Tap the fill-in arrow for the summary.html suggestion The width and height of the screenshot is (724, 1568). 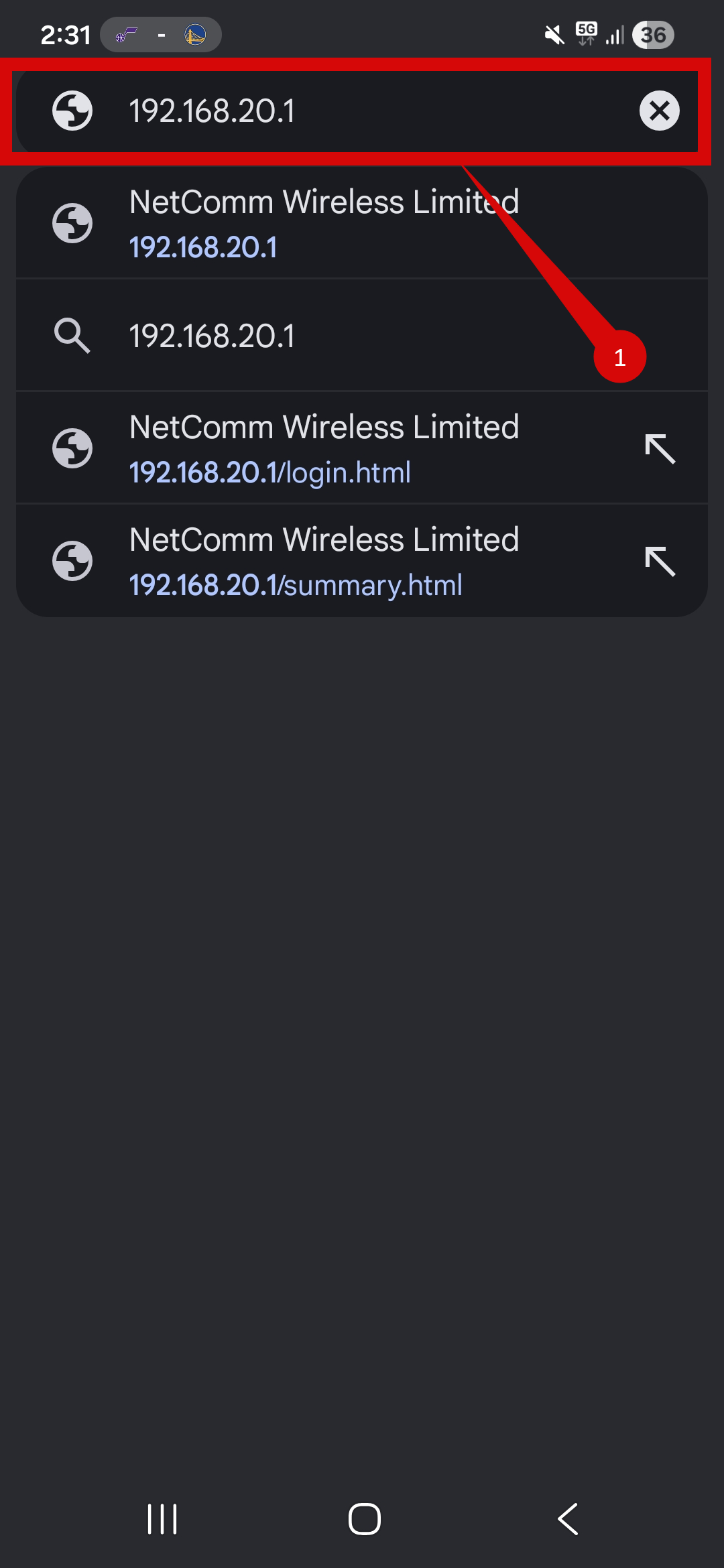pyautogui.click(x=660, y=561)
